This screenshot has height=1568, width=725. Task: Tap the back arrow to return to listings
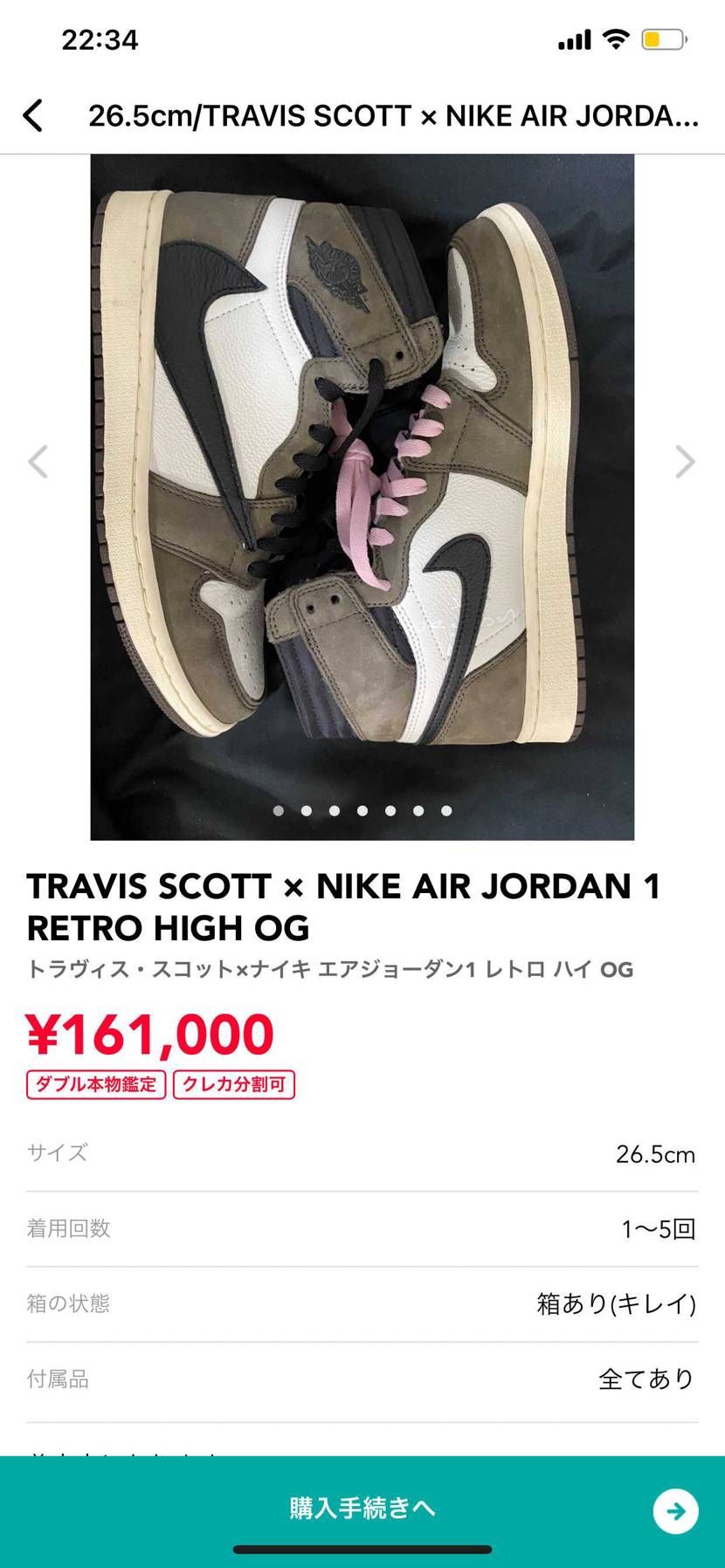click(35, 115)
